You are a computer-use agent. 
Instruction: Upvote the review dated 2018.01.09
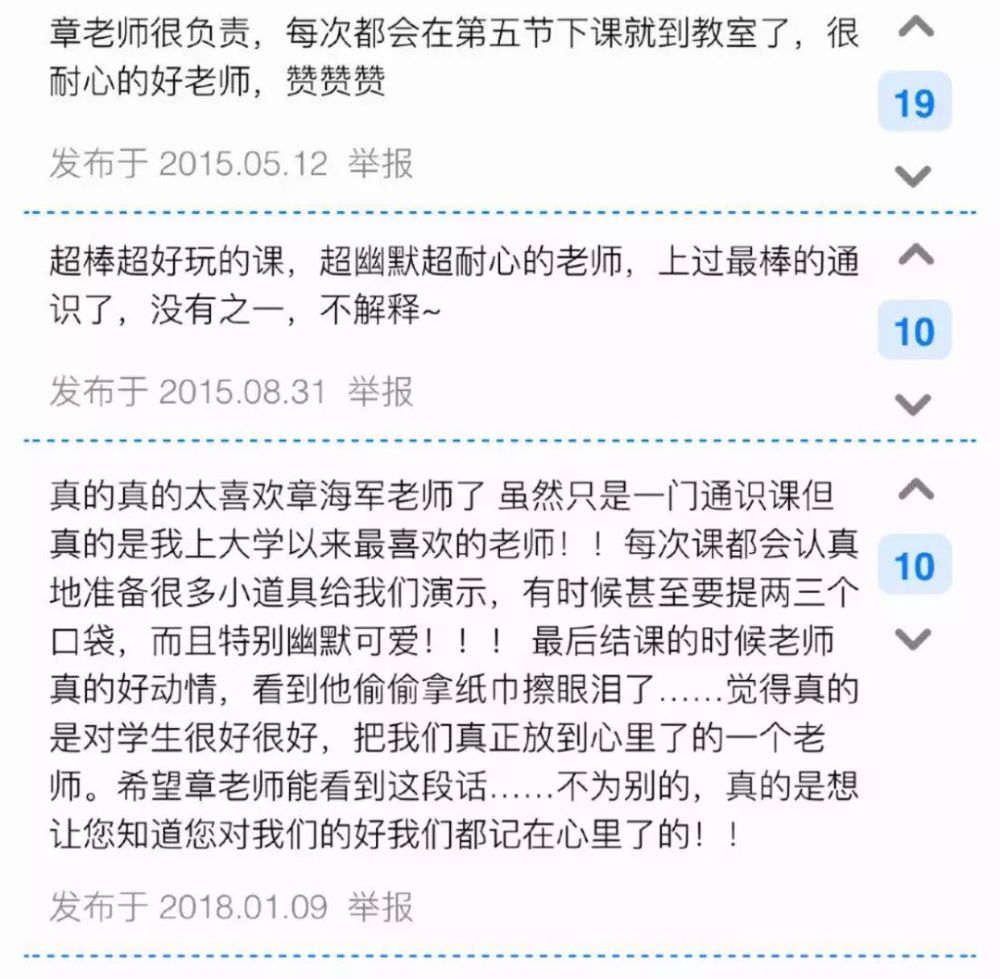[914, 490]
